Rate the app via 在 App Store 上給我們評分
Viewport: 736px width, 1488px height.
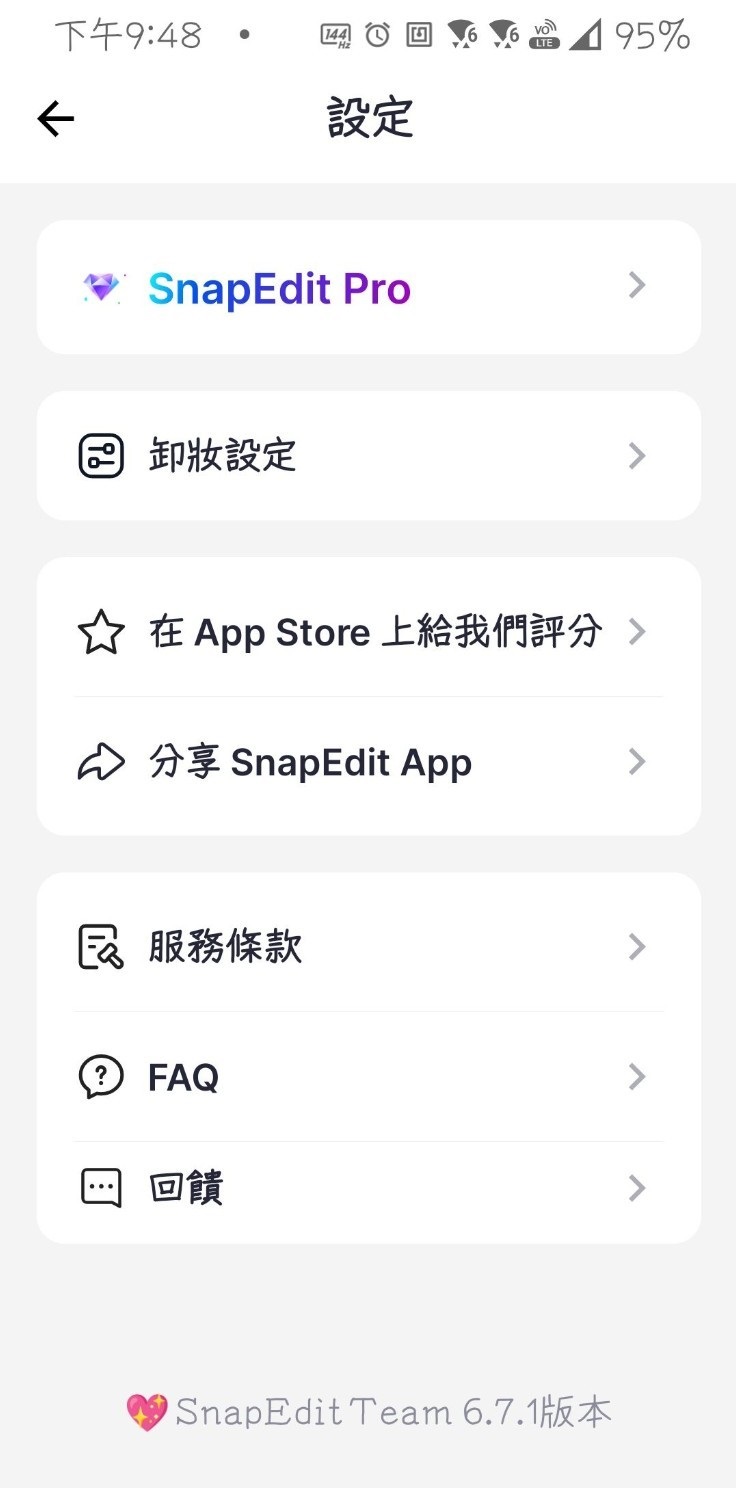[368, 632]
